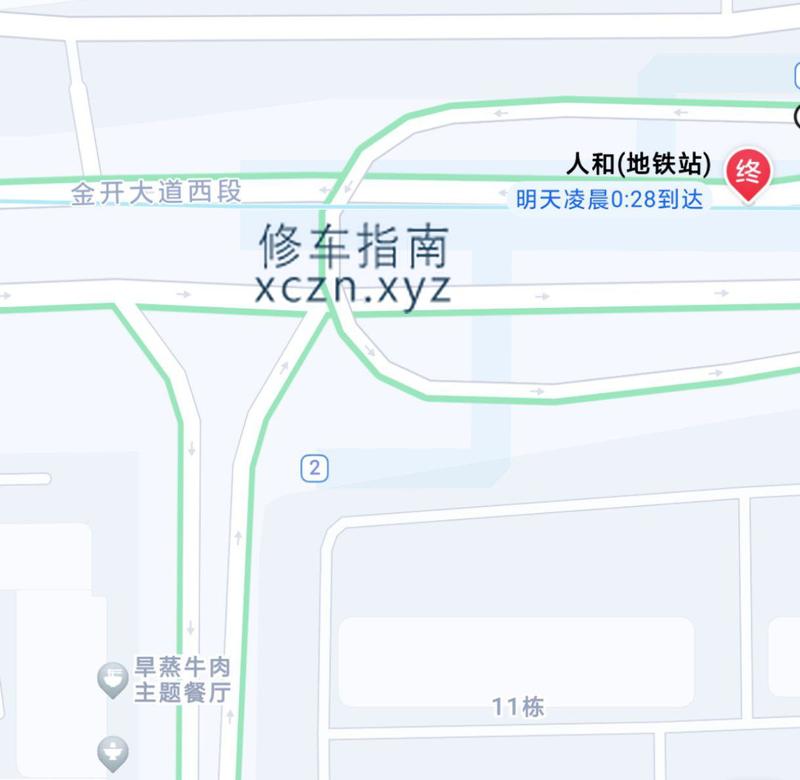Select the subway exit 2 marker

pos(315,467)
